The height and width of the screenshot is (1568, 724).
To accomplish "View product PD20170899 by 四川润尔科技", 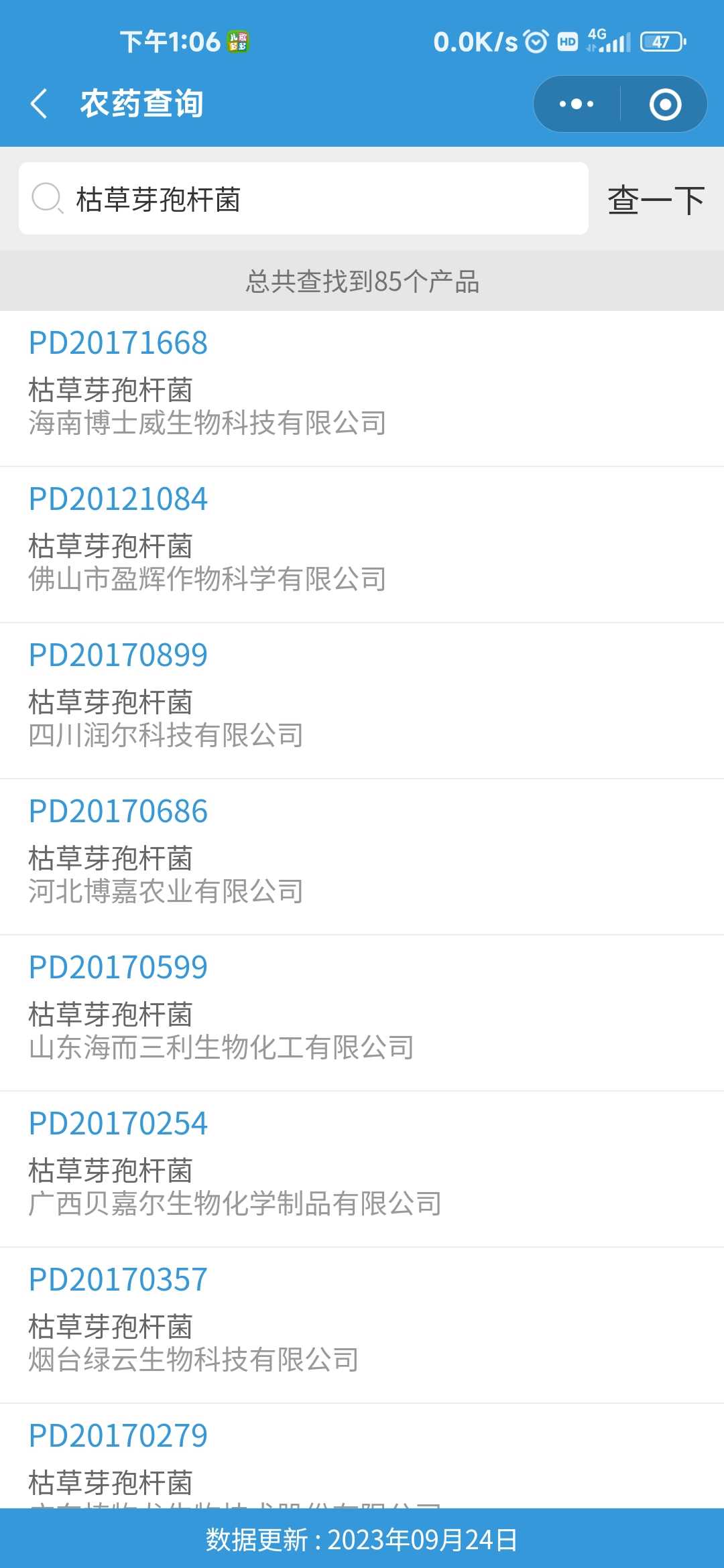I will 362,701.
